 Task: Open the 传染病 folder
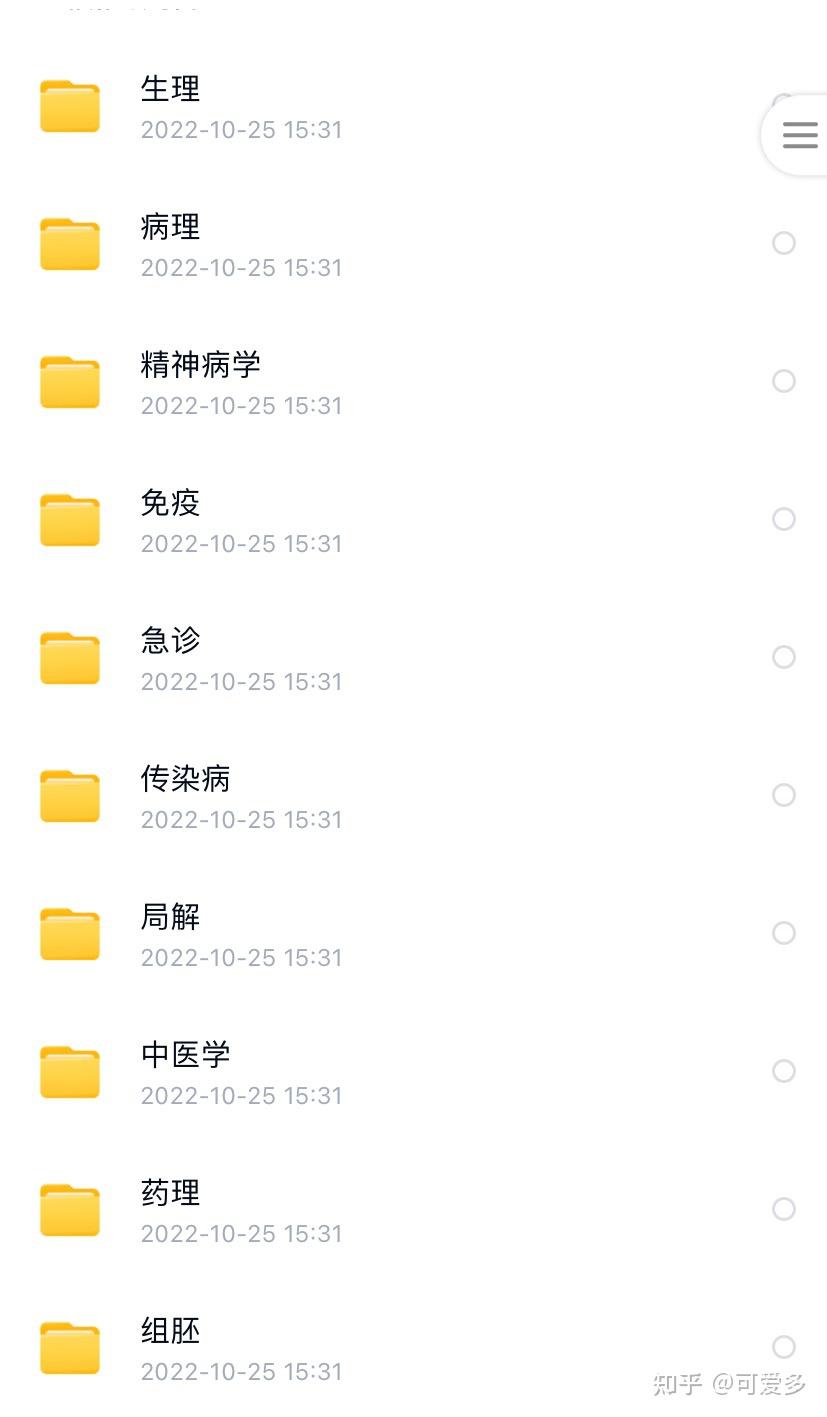(x=185, y=779)
